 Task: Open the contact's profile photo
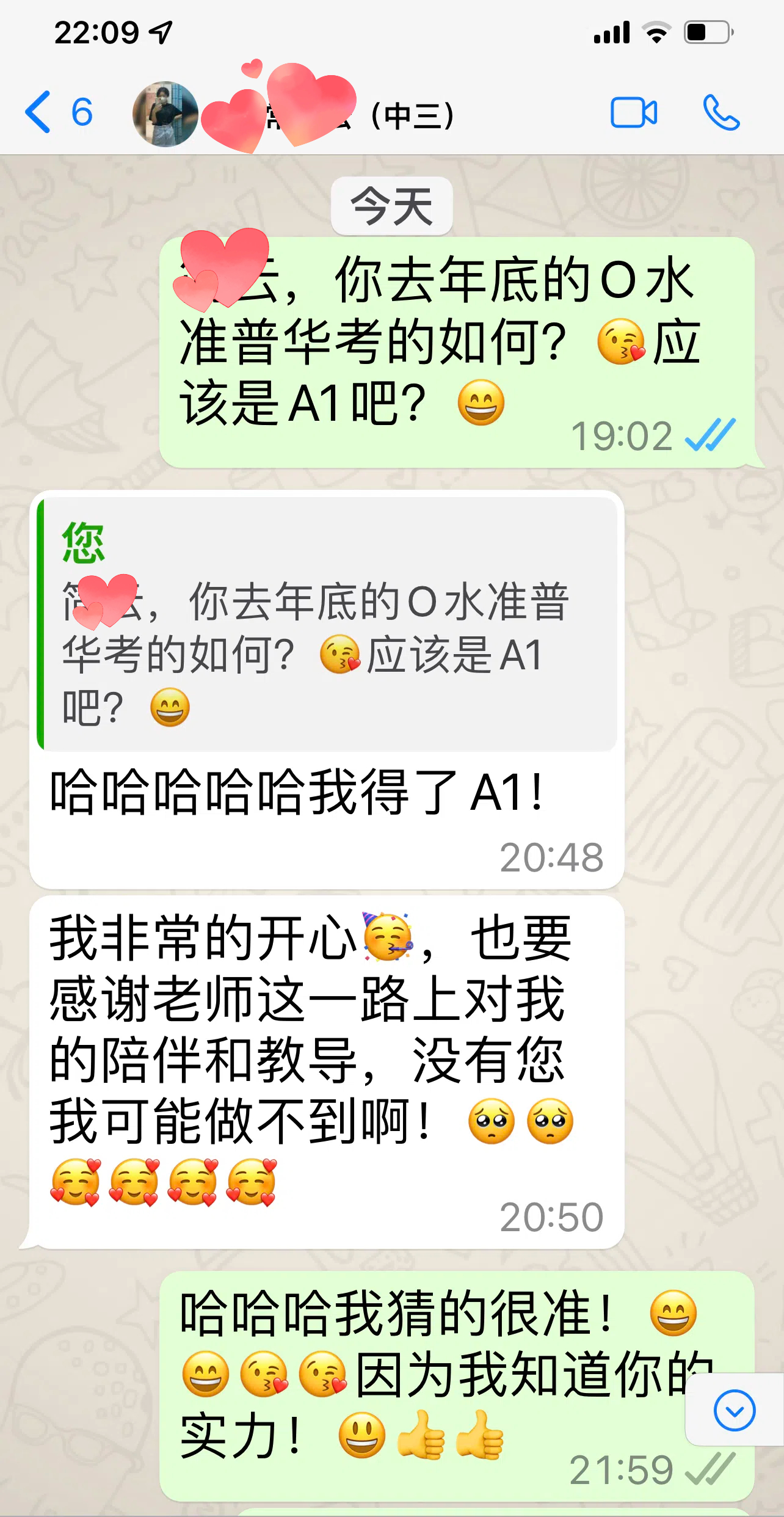click(x=165, y=114)
